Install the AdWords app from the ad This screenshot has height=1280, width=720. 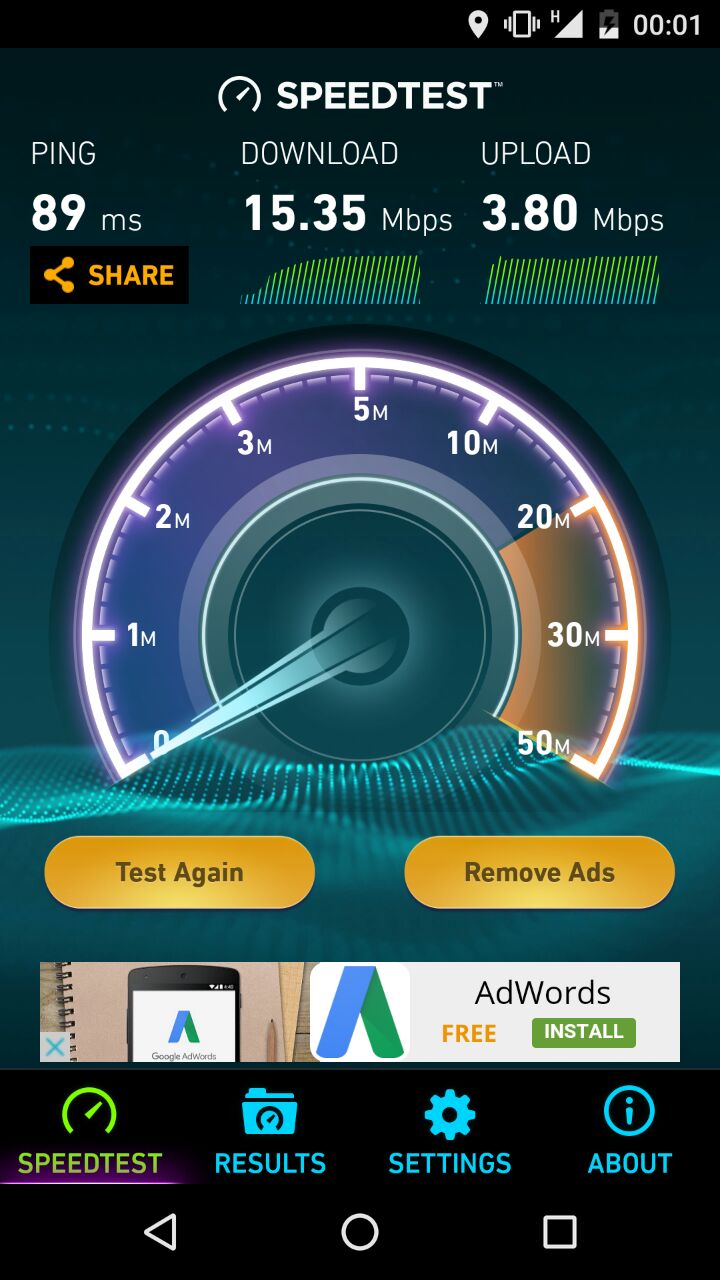[x=583, y=1032]
